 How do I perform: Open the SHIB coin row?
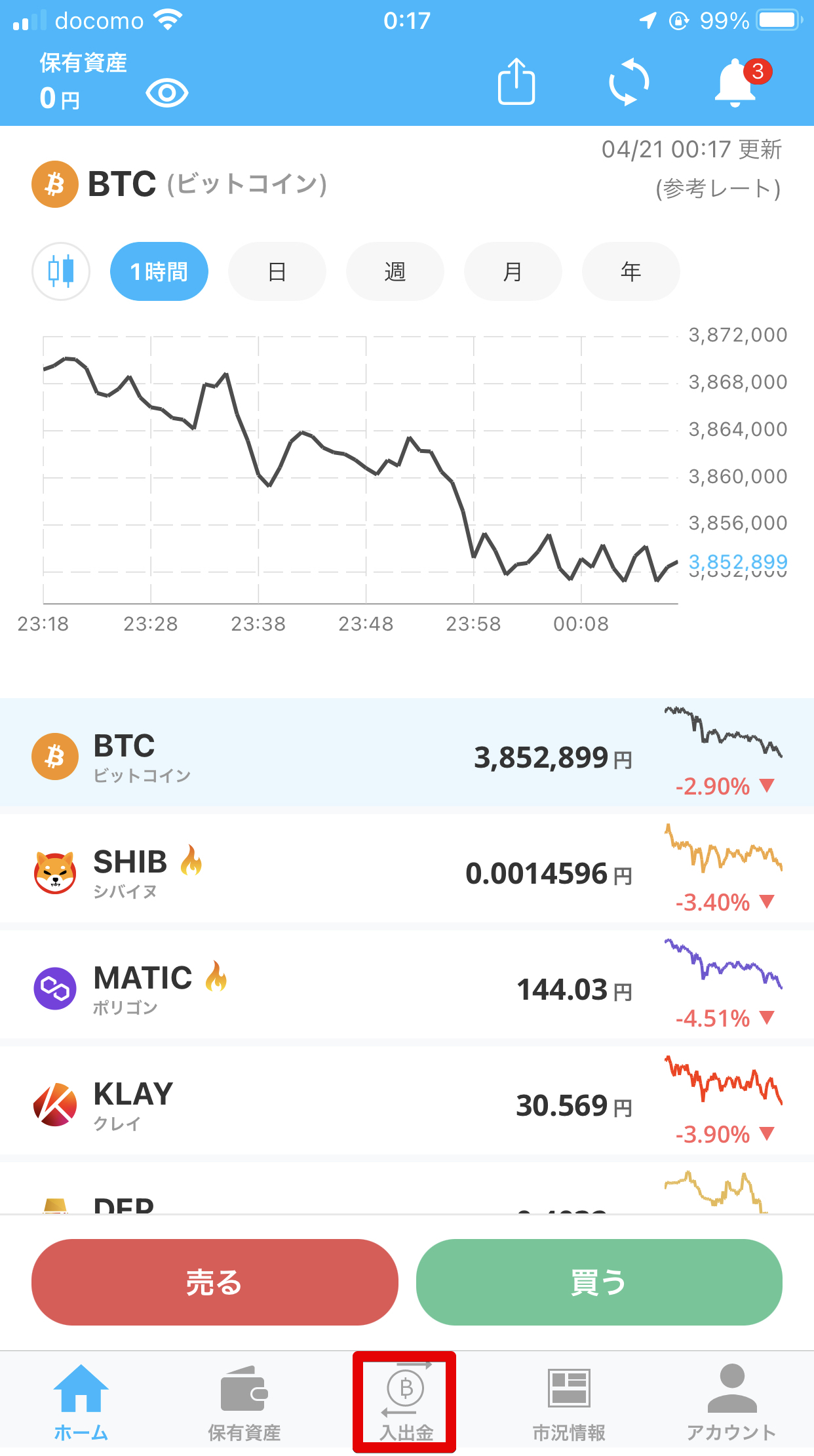click(407, 869)
